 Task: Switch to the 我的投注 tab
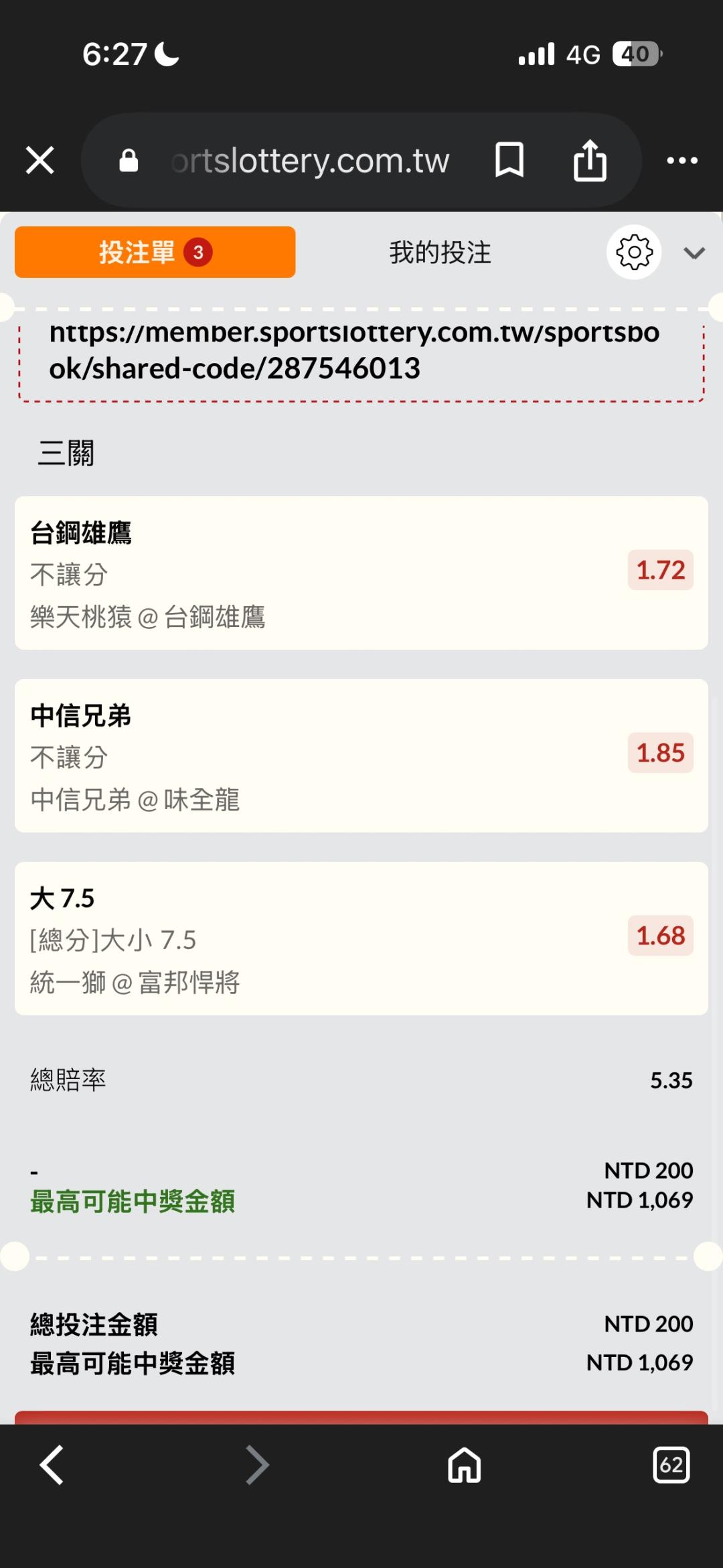440,253
